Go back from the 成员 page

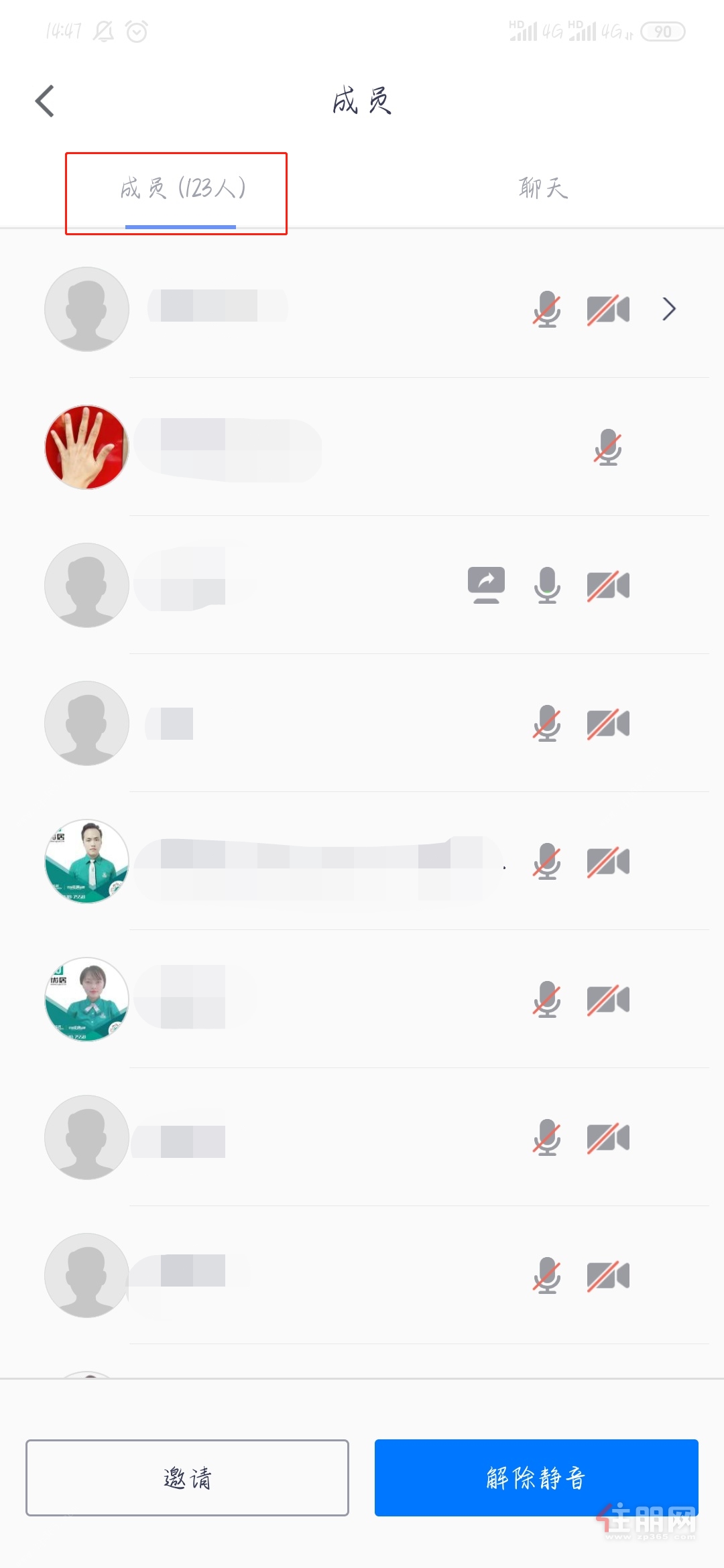tap(45, 101)
